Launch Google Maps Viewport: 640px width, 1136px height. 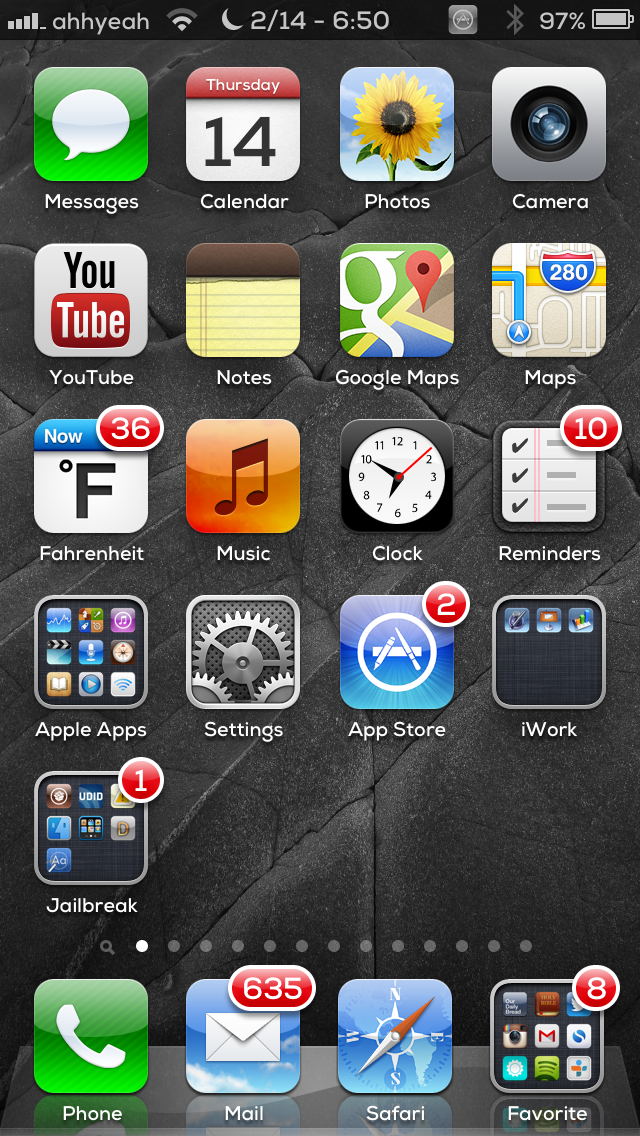397,301
